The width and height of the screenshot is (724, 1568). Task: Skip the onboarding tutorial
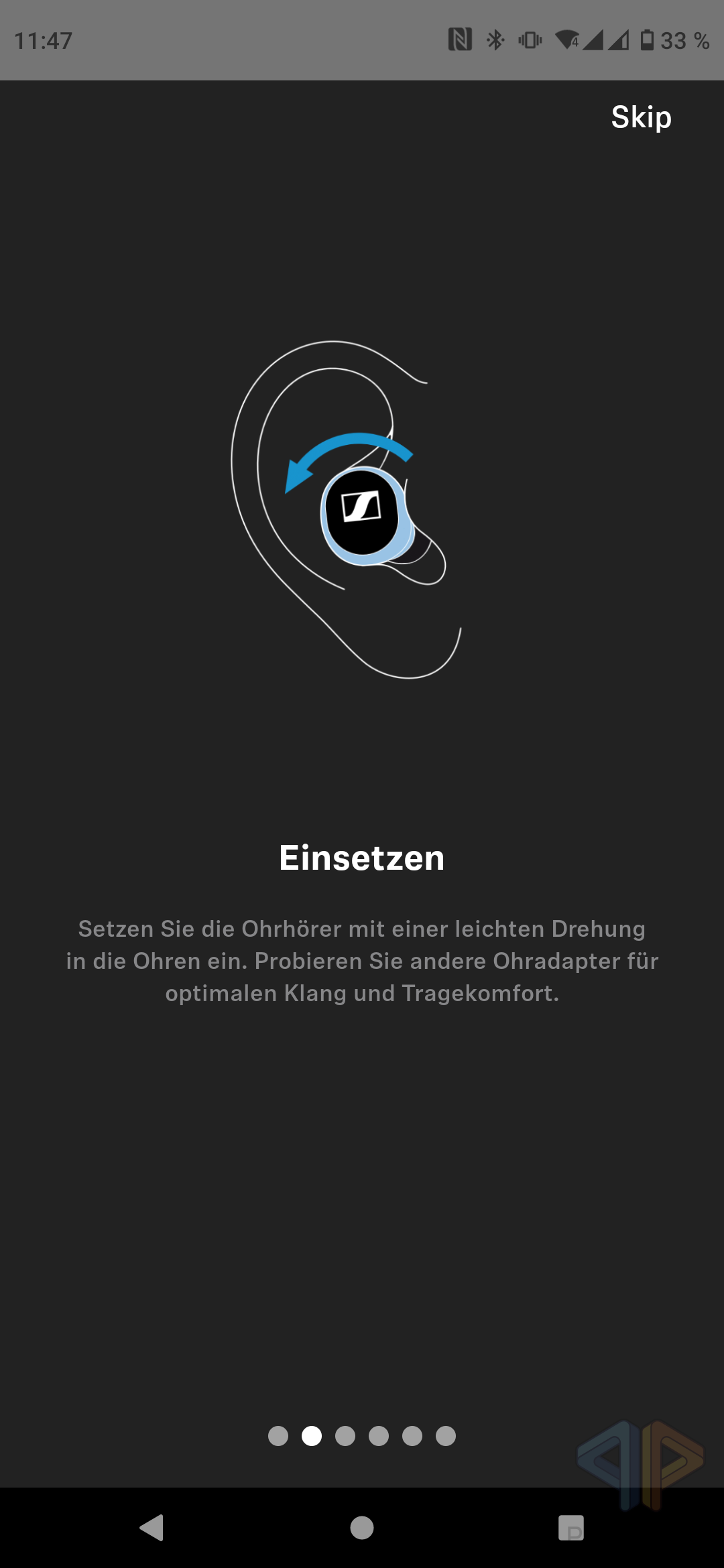click(641, 118)
